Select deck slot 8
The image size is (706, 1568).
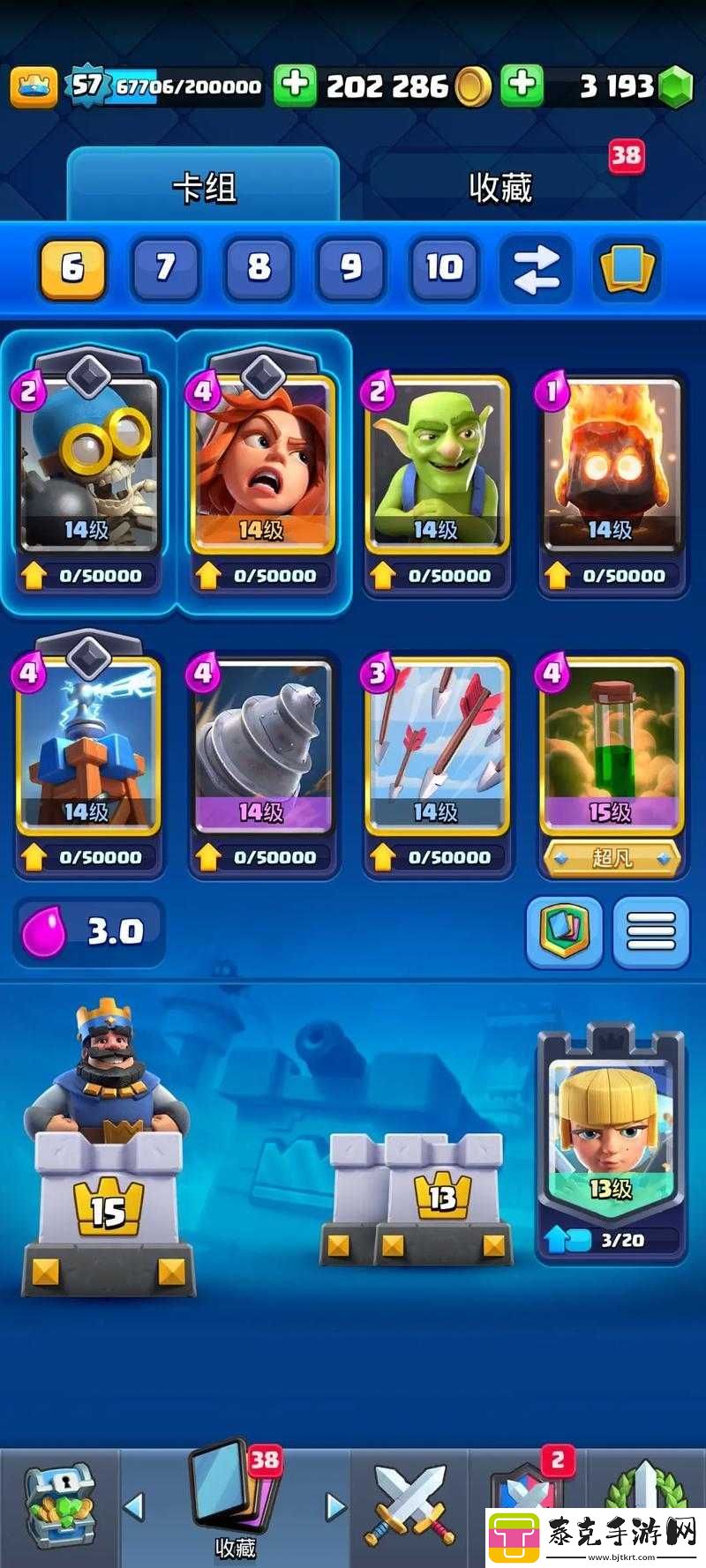point(259,267)
